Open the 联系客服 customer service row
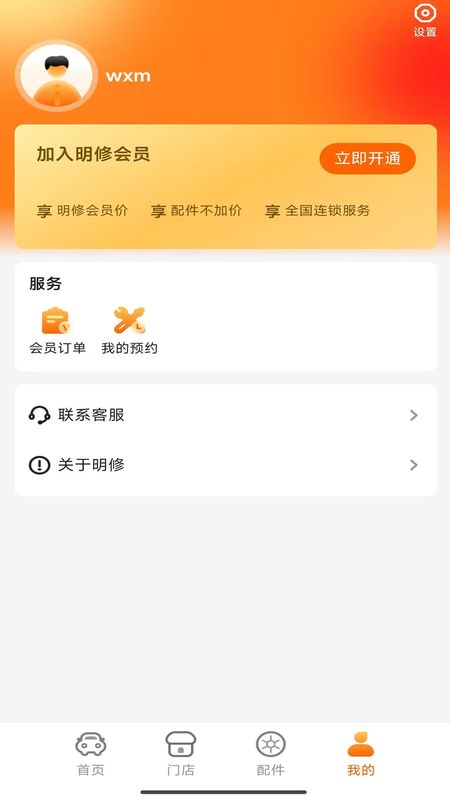This screenshot has width=450, height=800. (x=225, y=415)
